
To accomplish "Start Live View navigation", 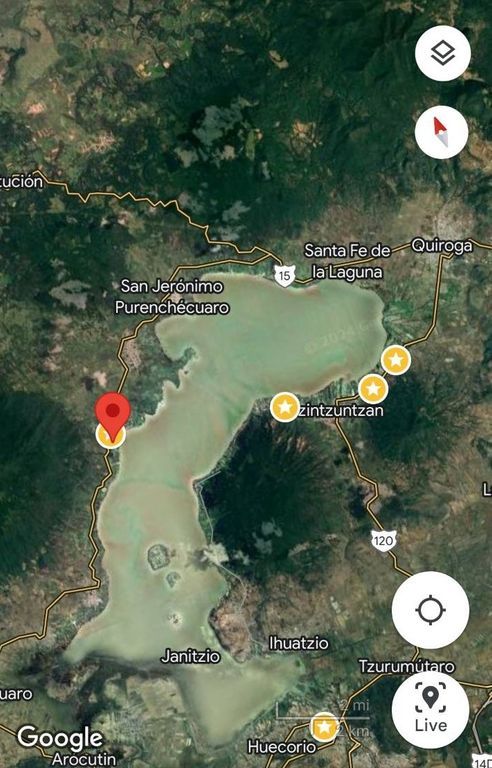I will coord(430,710).
